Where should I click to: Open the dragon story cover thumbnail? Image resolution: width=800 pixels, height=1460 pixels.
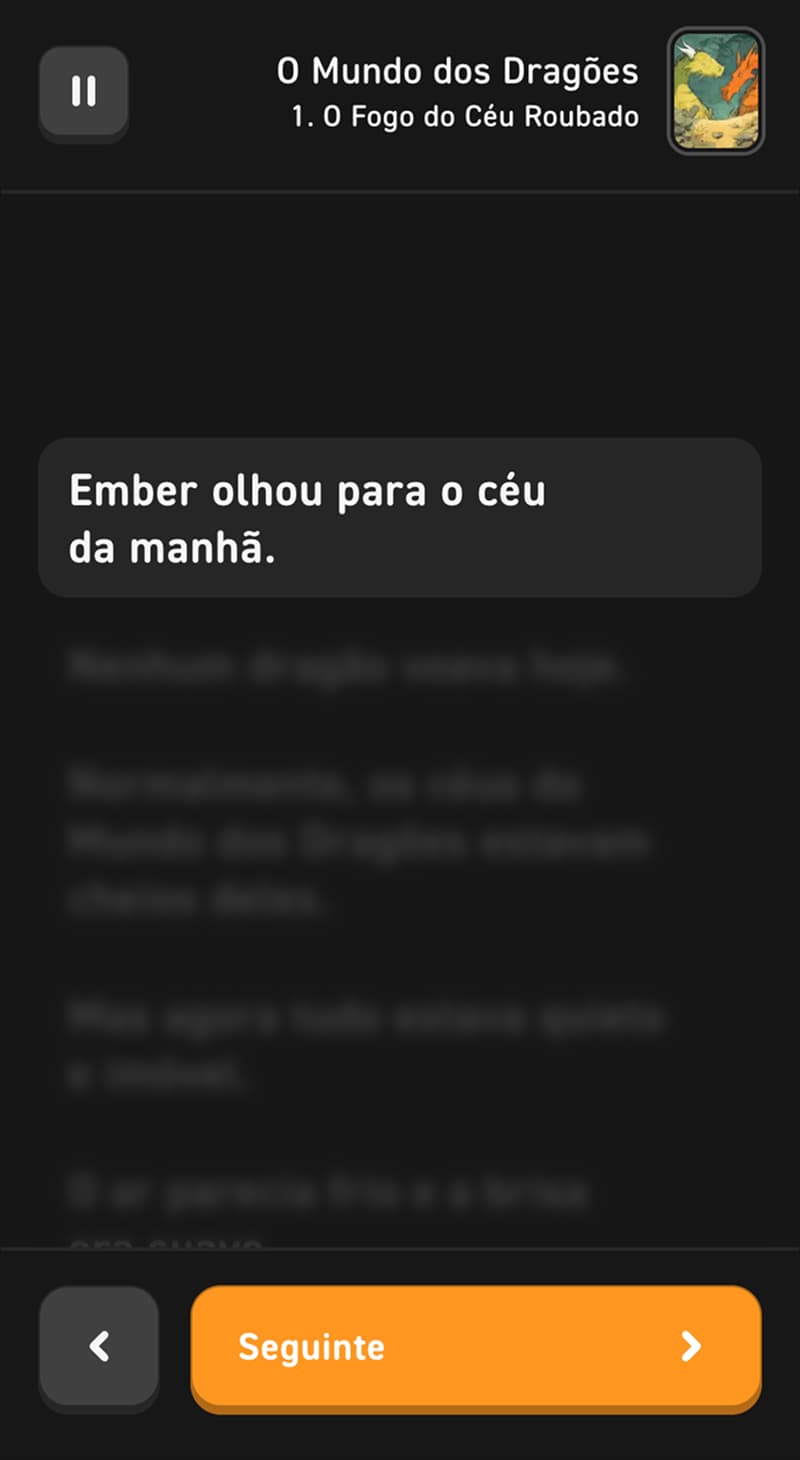click(x=715, y=91)
